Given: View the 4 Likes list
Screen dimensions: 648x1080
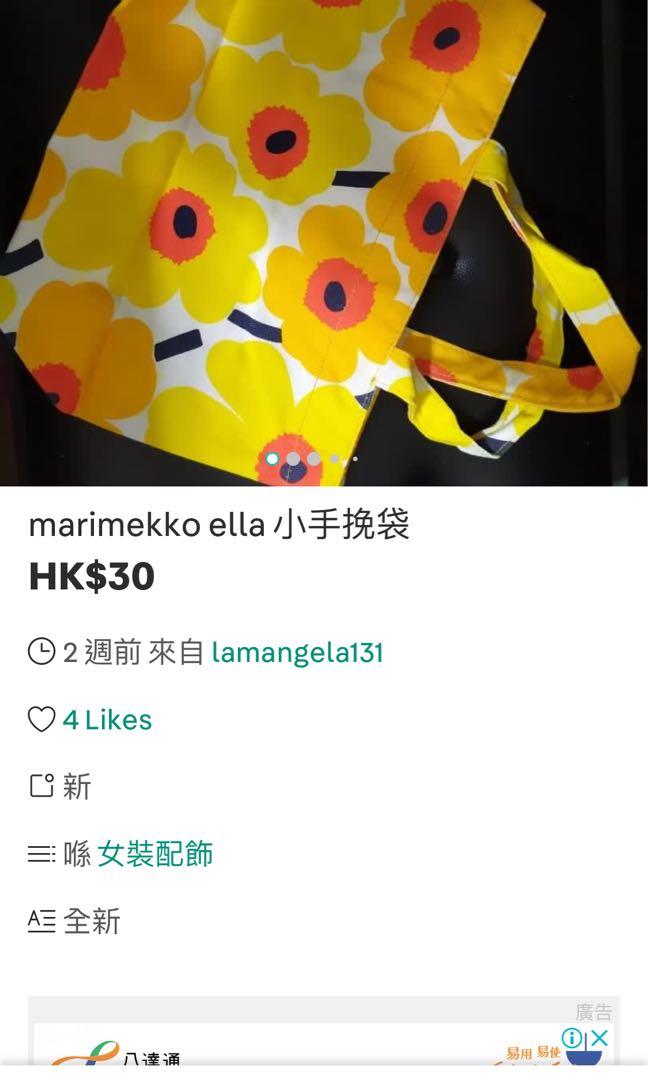Looking at the screenshot, I should coord(107,720).
